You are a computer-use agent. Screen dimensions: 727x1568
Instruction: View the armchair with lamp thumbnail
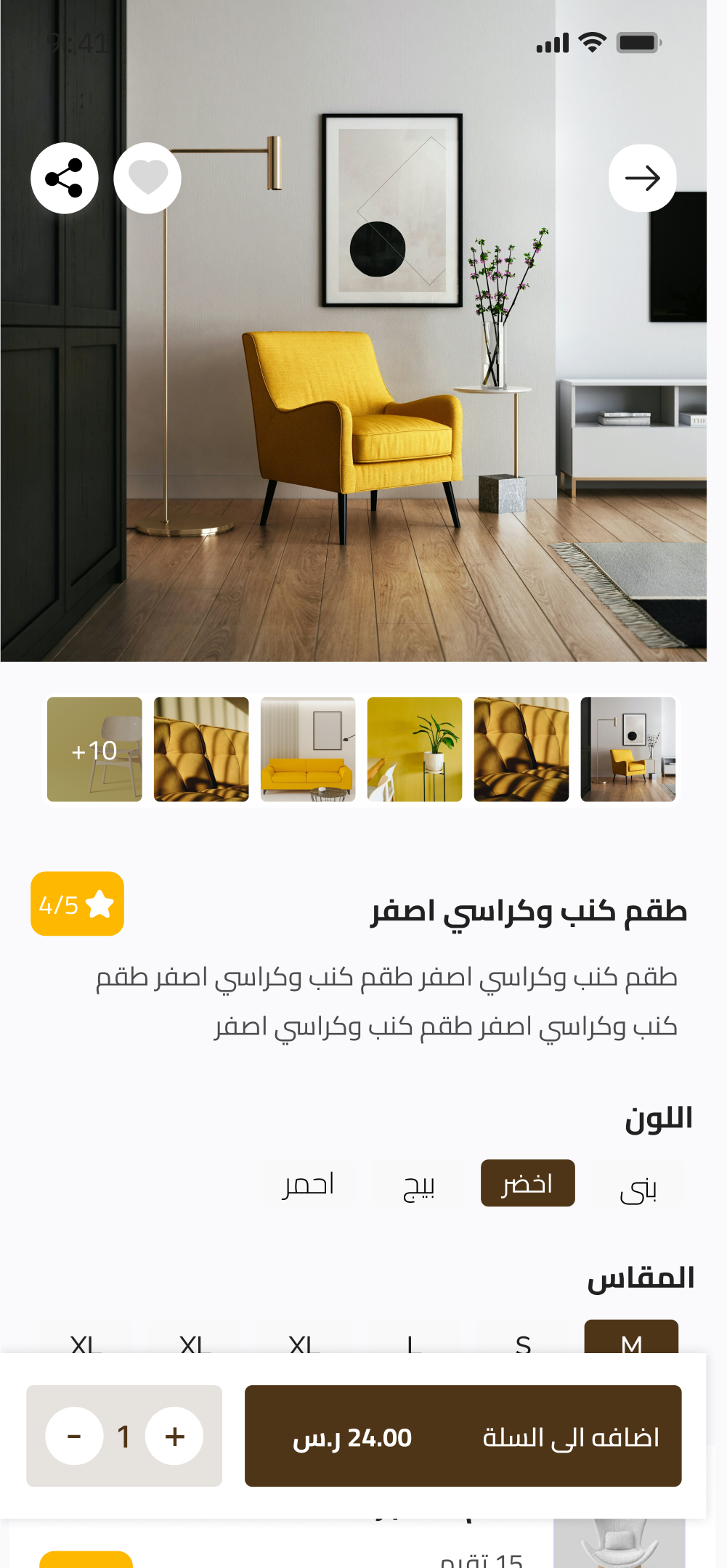[628, 749]
